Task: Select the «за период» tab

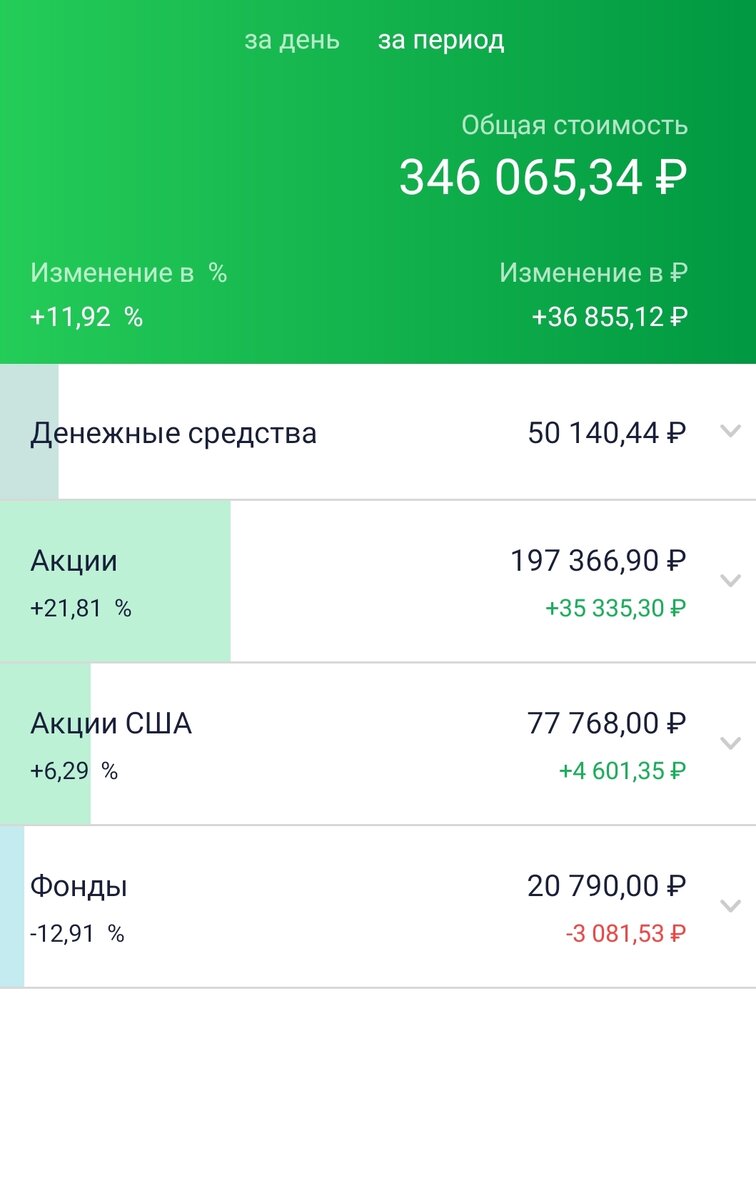Action: pyautogui.click(x=441, y=41)
